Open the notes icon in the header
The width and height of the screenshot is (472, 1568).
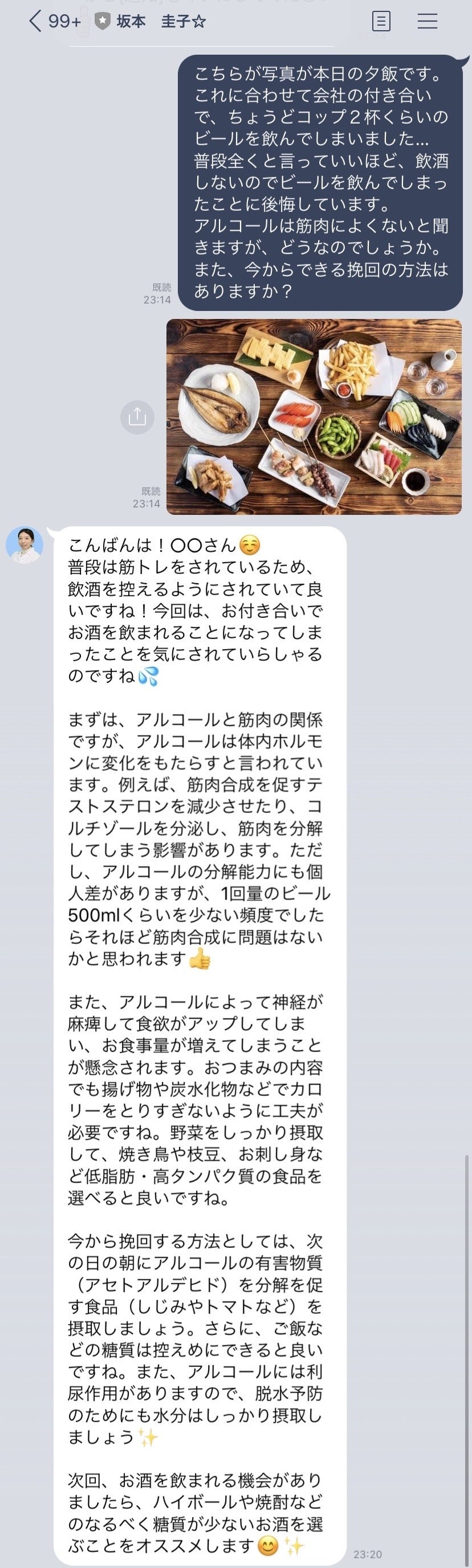(381, 22)
